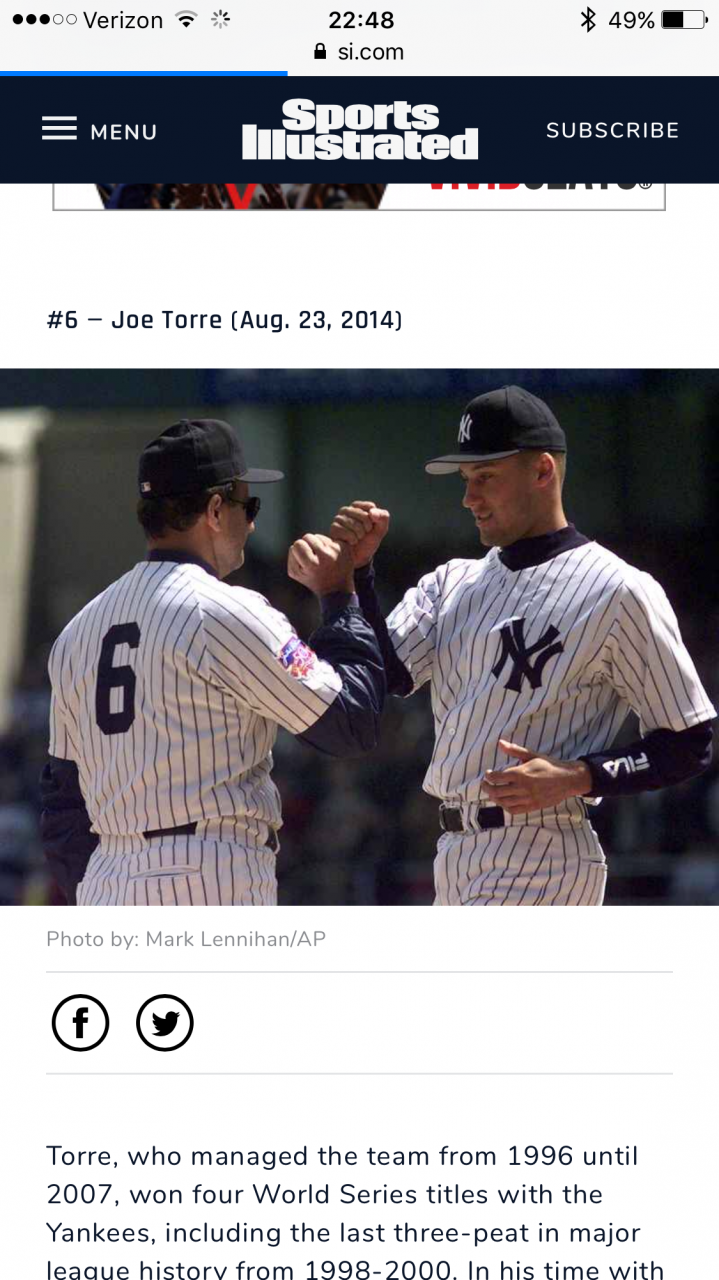Share this slide on Facebook
The width and height of the screenshot is (719, 1280).
coord(80,1023)
